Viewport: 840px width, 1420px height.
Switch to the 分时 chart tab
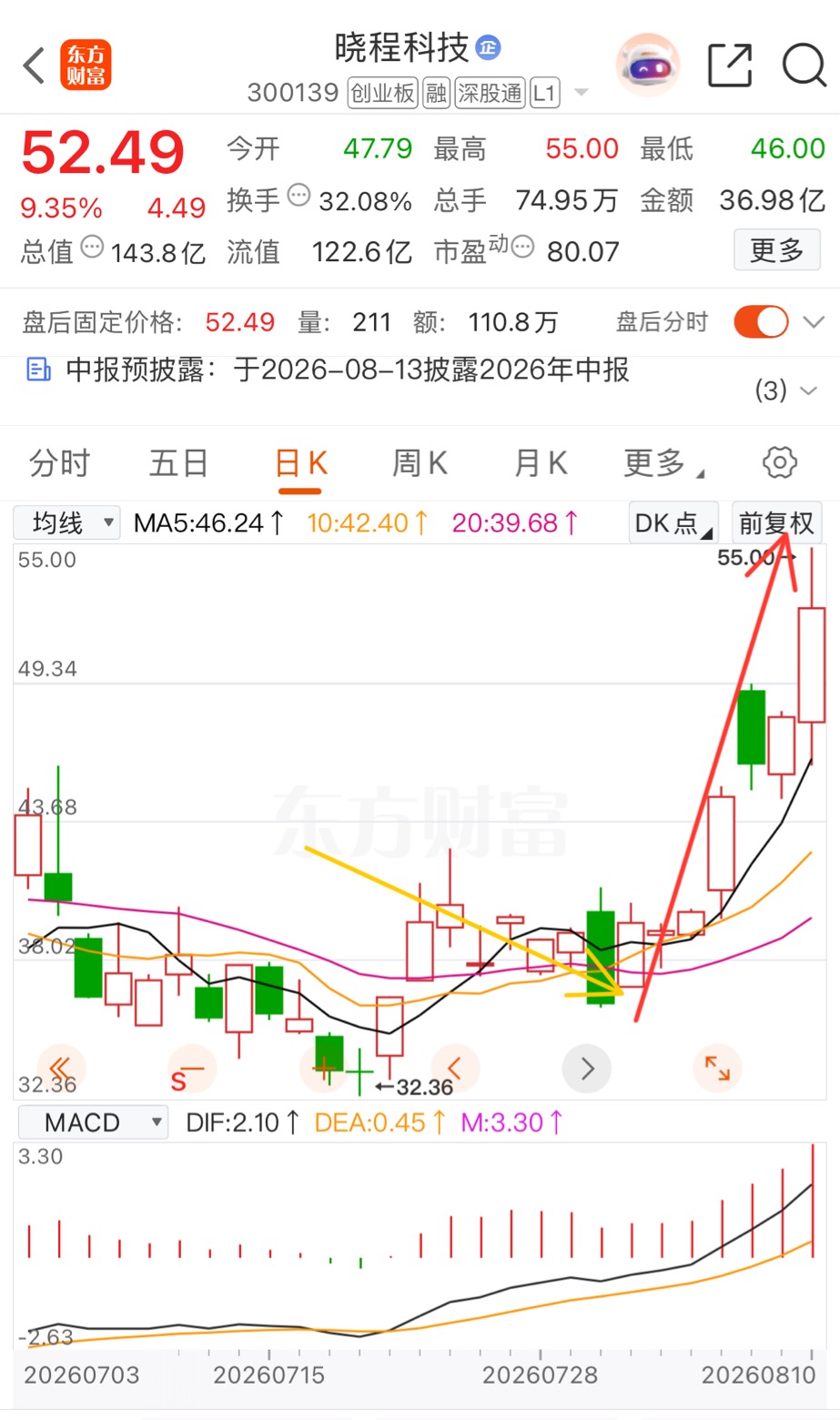tap(59, 463)
